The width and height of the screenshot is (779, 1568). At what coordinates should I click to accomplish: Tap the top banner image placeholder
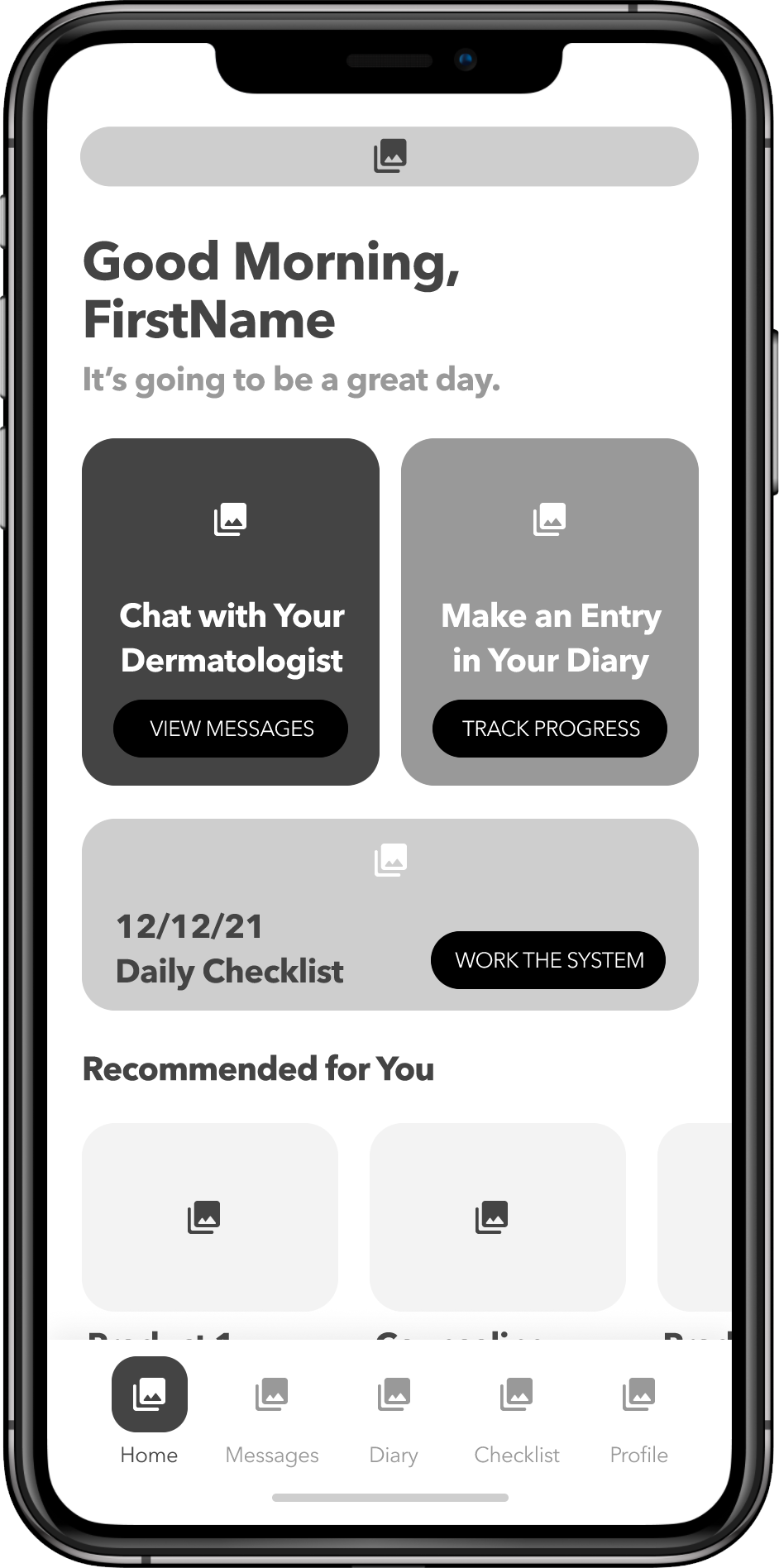[389, 156]
